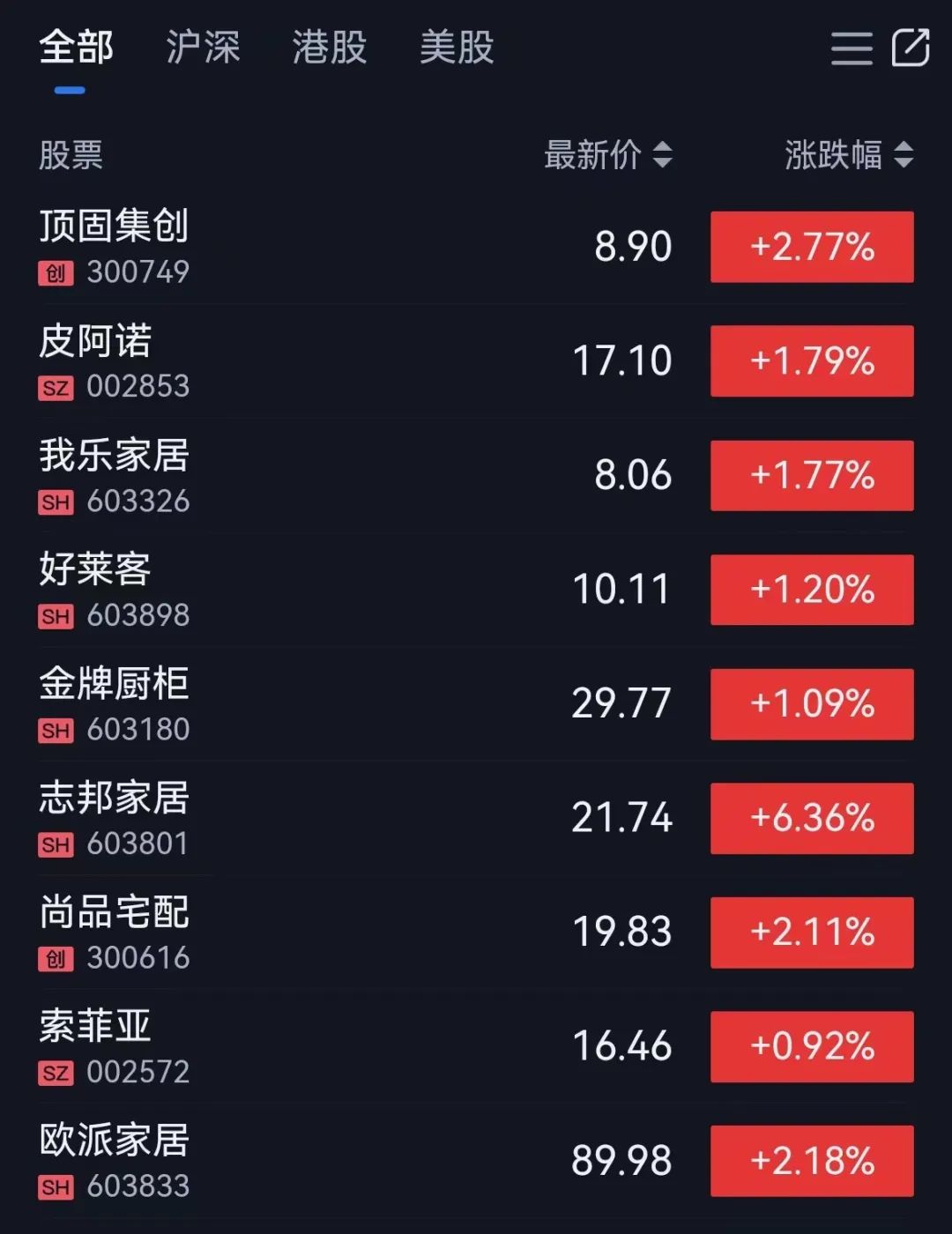Click the +1.20% change button for 好莱客

[811, 589]
